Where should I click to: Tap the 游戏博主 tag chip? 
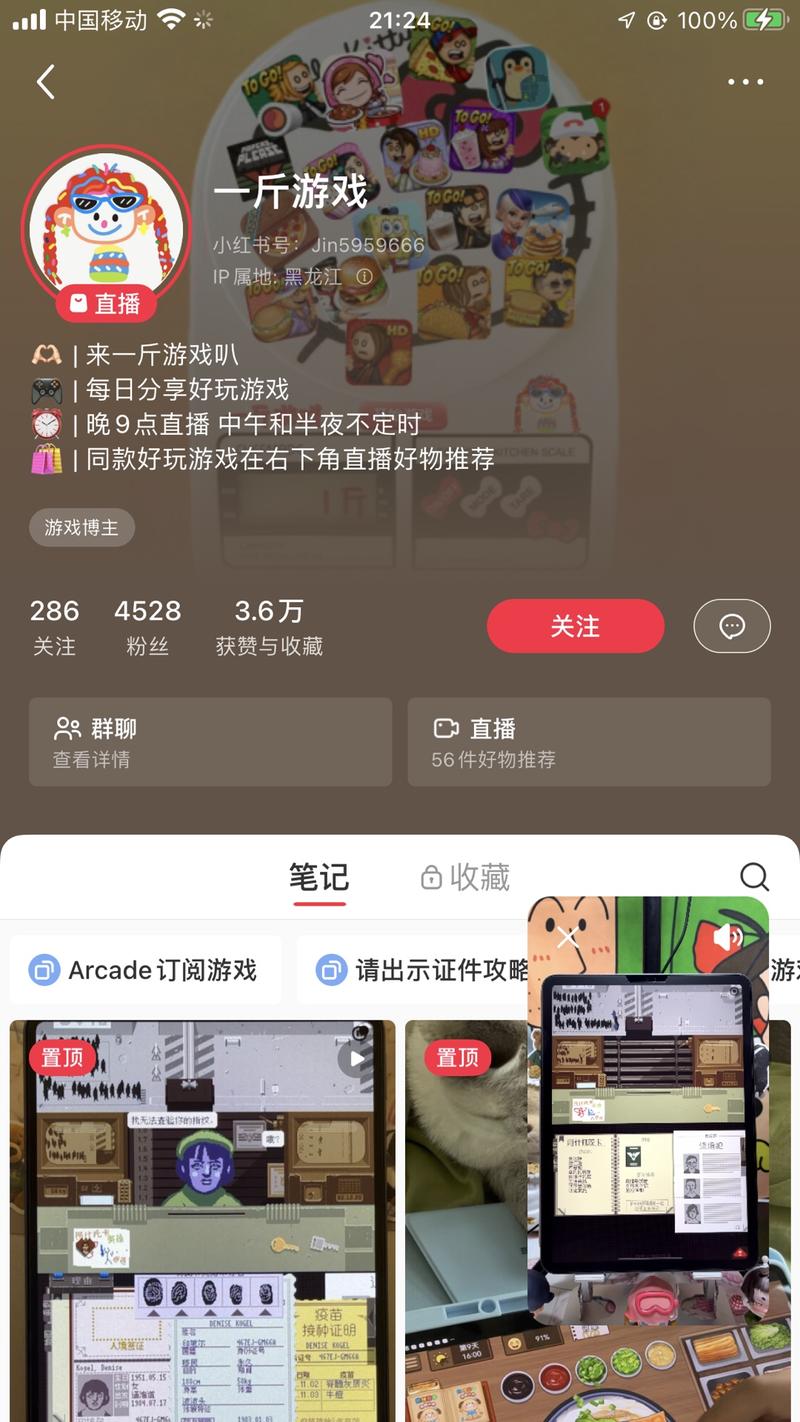click(x=81, y=528)
